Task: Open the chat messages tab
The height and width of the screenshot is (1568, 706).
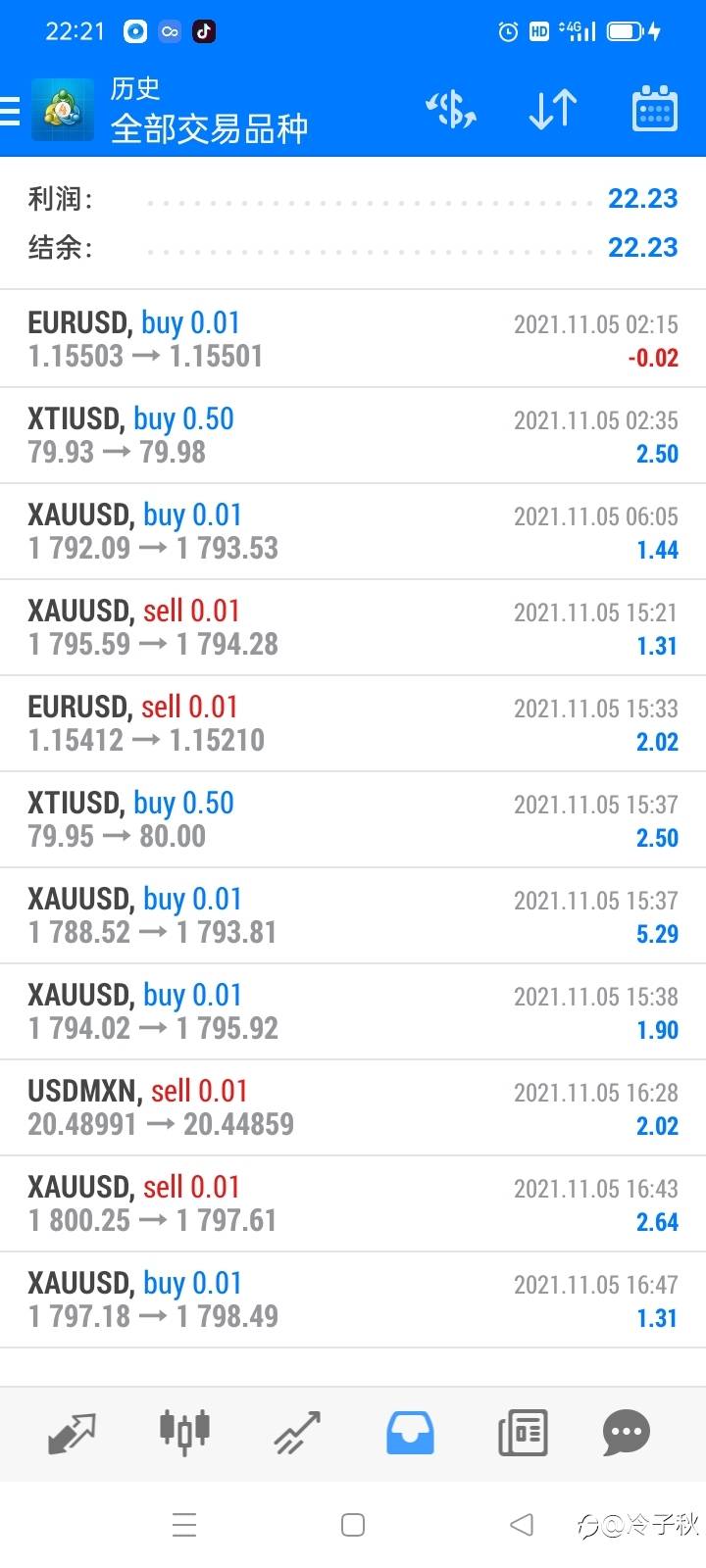Action: [x=627, y=1434]
